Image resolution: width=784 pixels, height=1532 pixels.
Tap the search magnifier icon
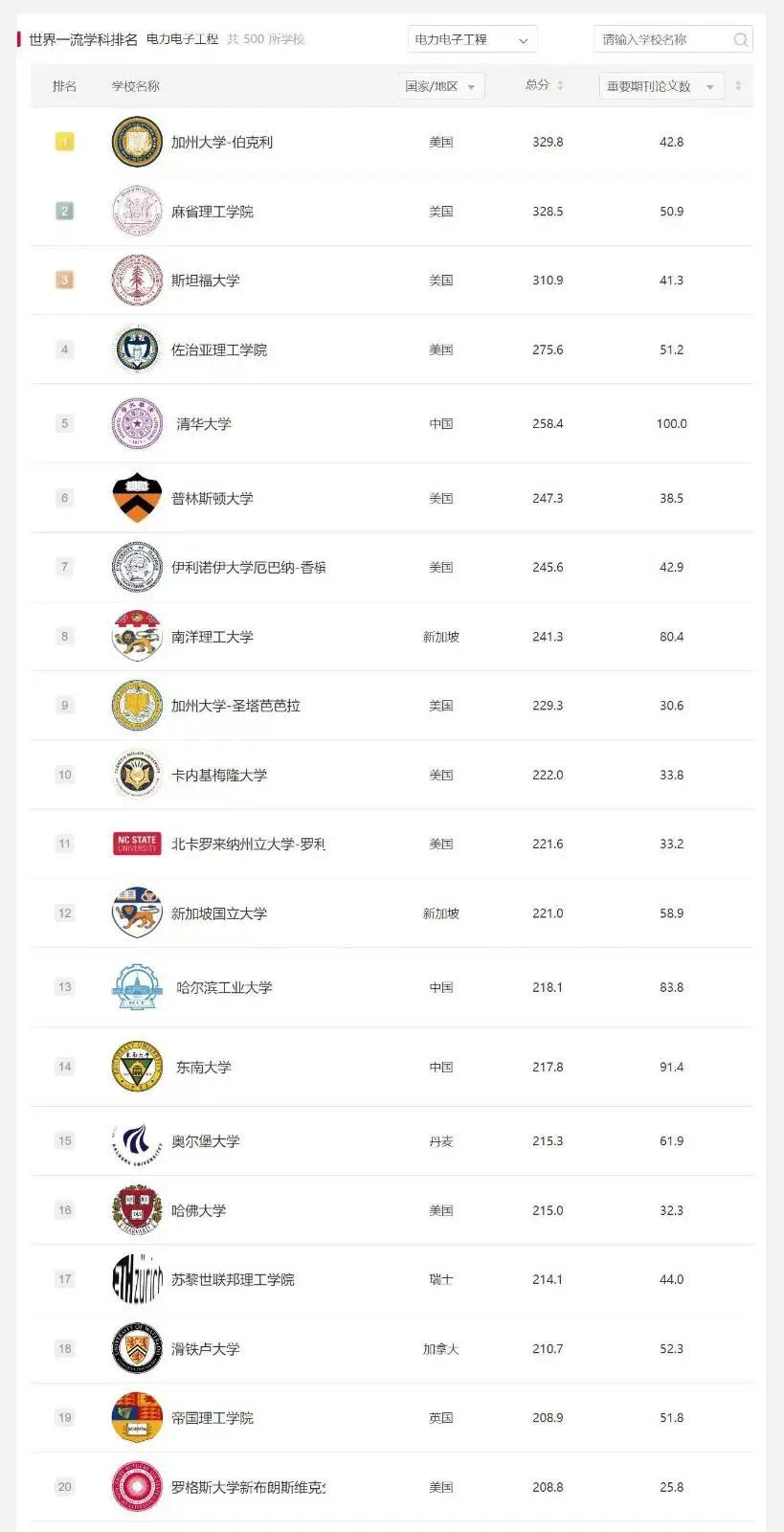(x=740, y=40)
